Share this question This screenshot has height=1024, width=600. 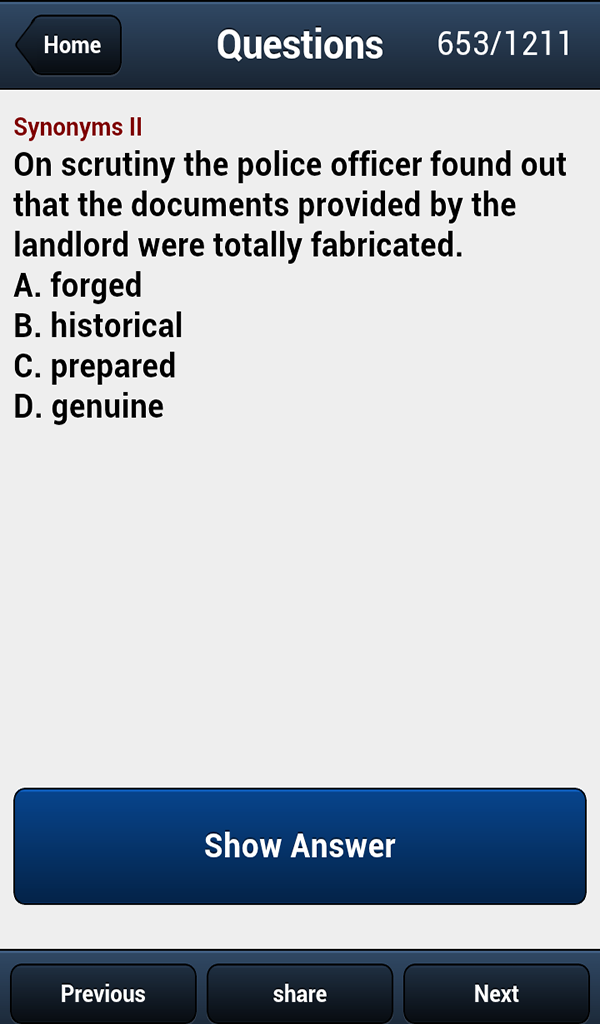click(300, 993)
